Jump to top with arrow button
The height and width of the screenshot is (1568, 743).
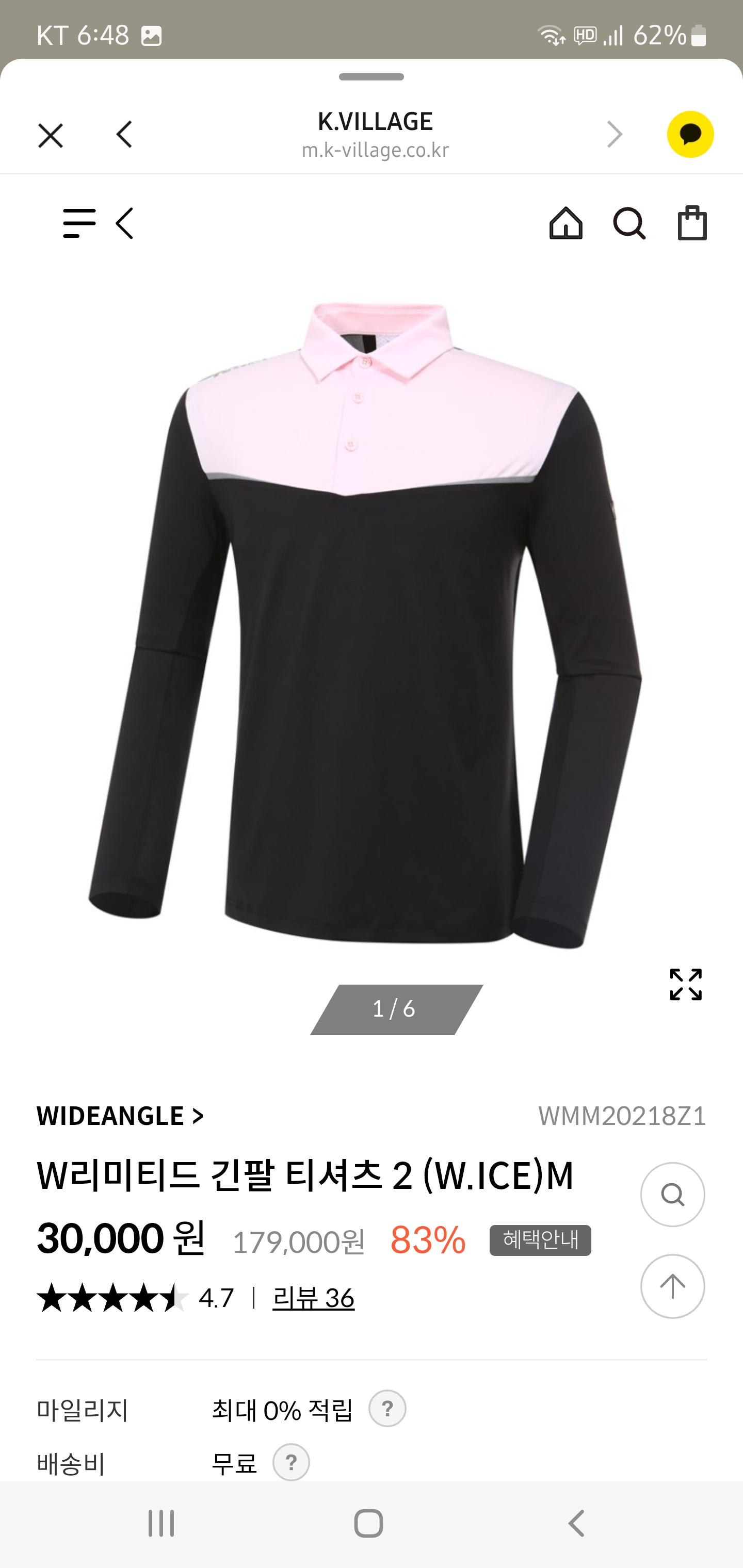(x=672, y=1286)
